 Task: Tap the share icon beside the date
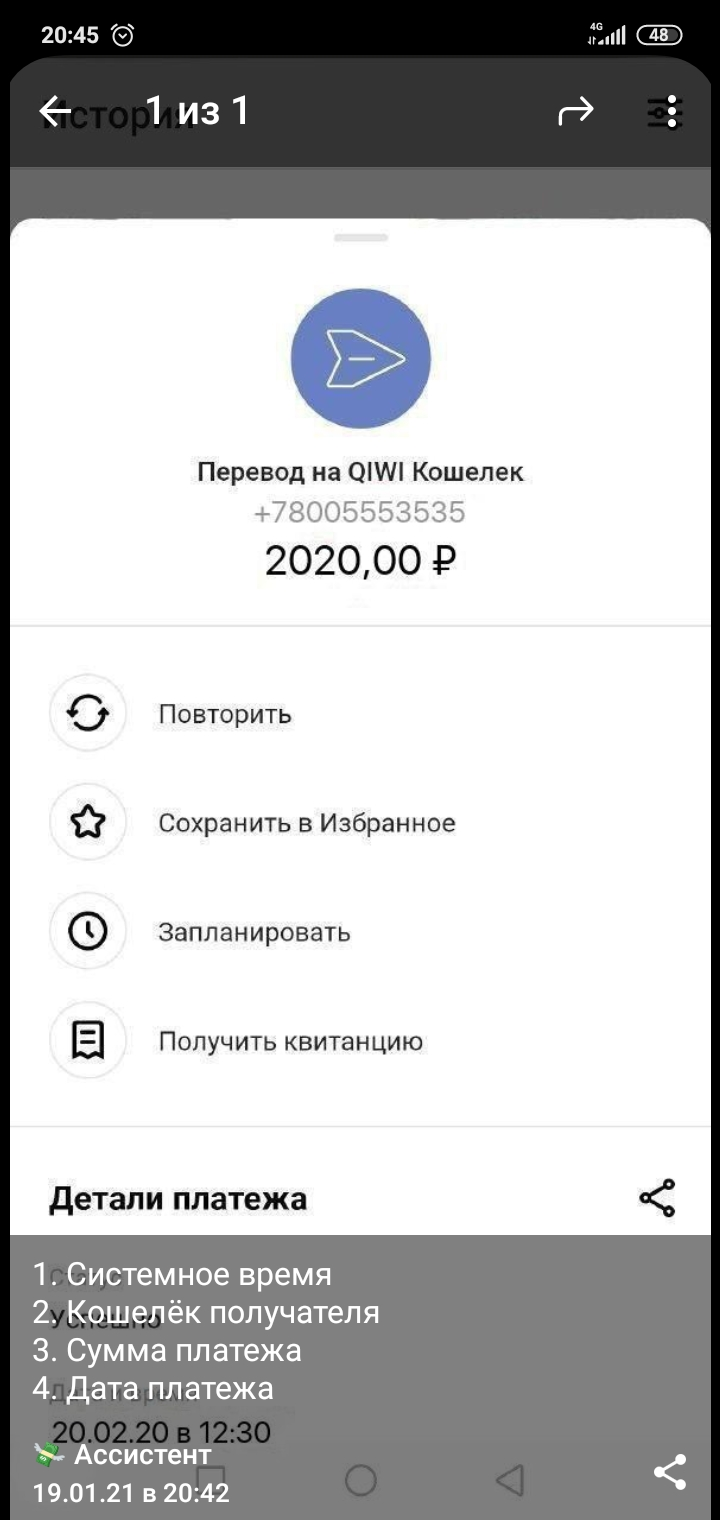tap(669, 1472)
